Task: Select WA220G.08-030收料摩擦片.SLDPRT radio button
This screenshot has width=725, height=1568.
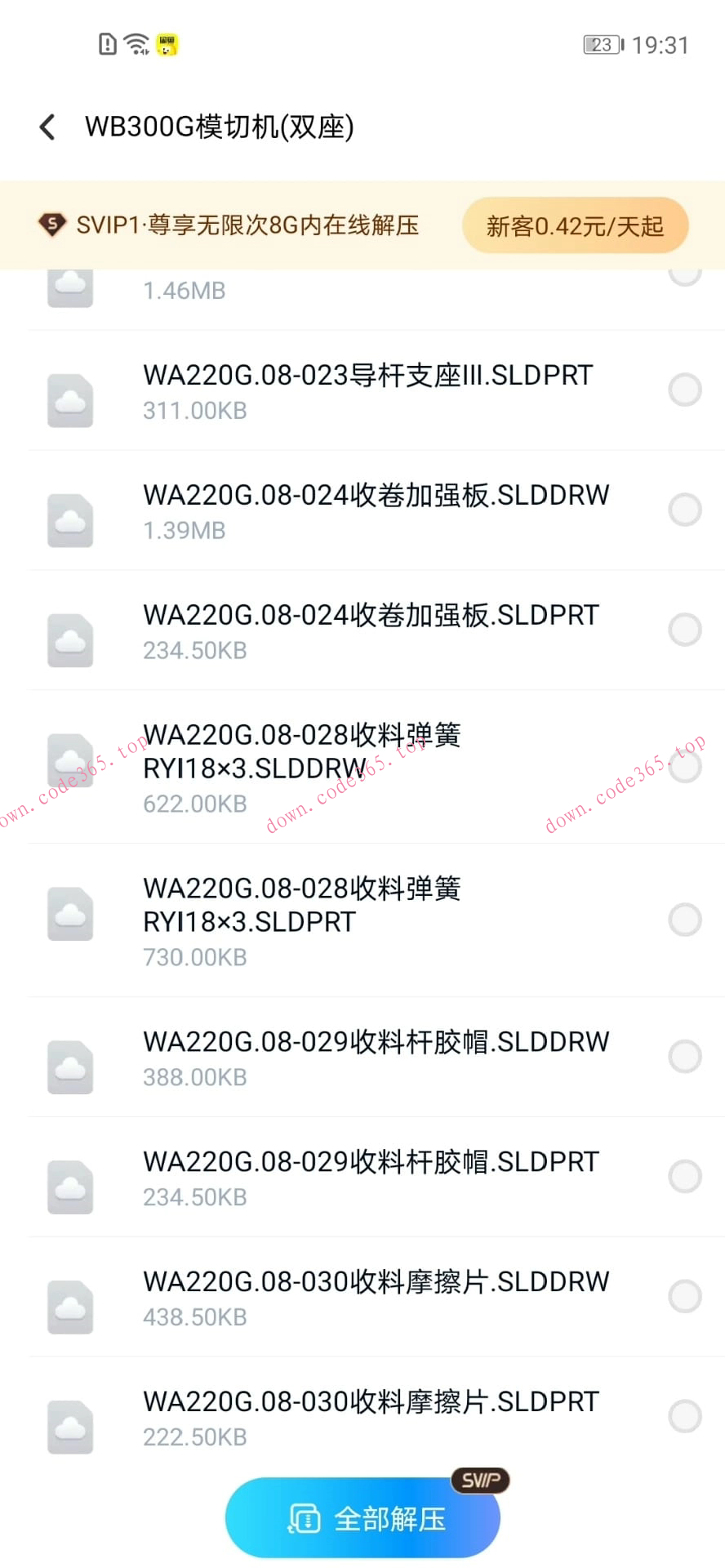Action: [684, 1416]
